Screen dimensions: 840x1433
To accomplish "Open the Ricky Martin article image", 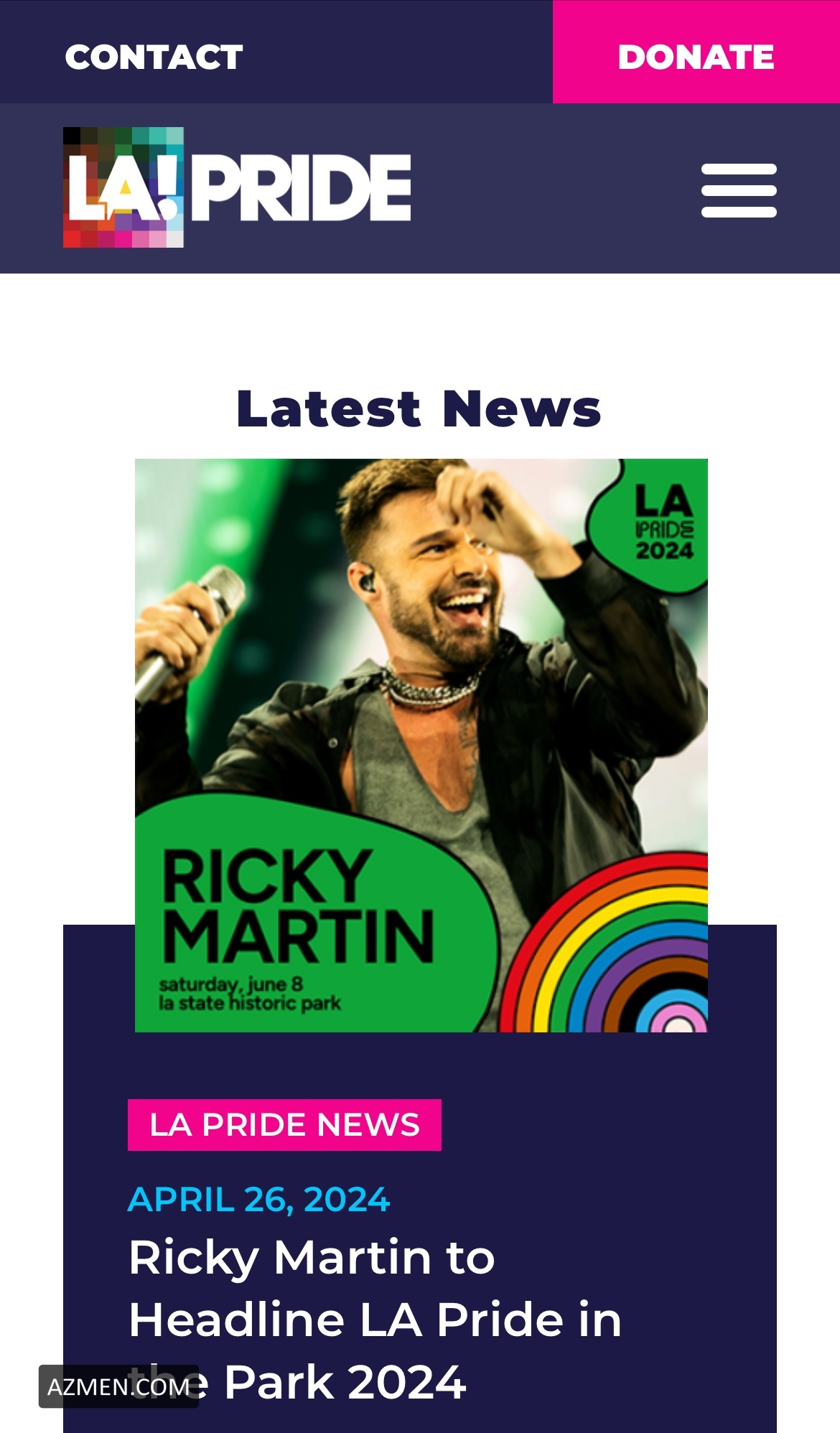I will click(x=421, y=745).
